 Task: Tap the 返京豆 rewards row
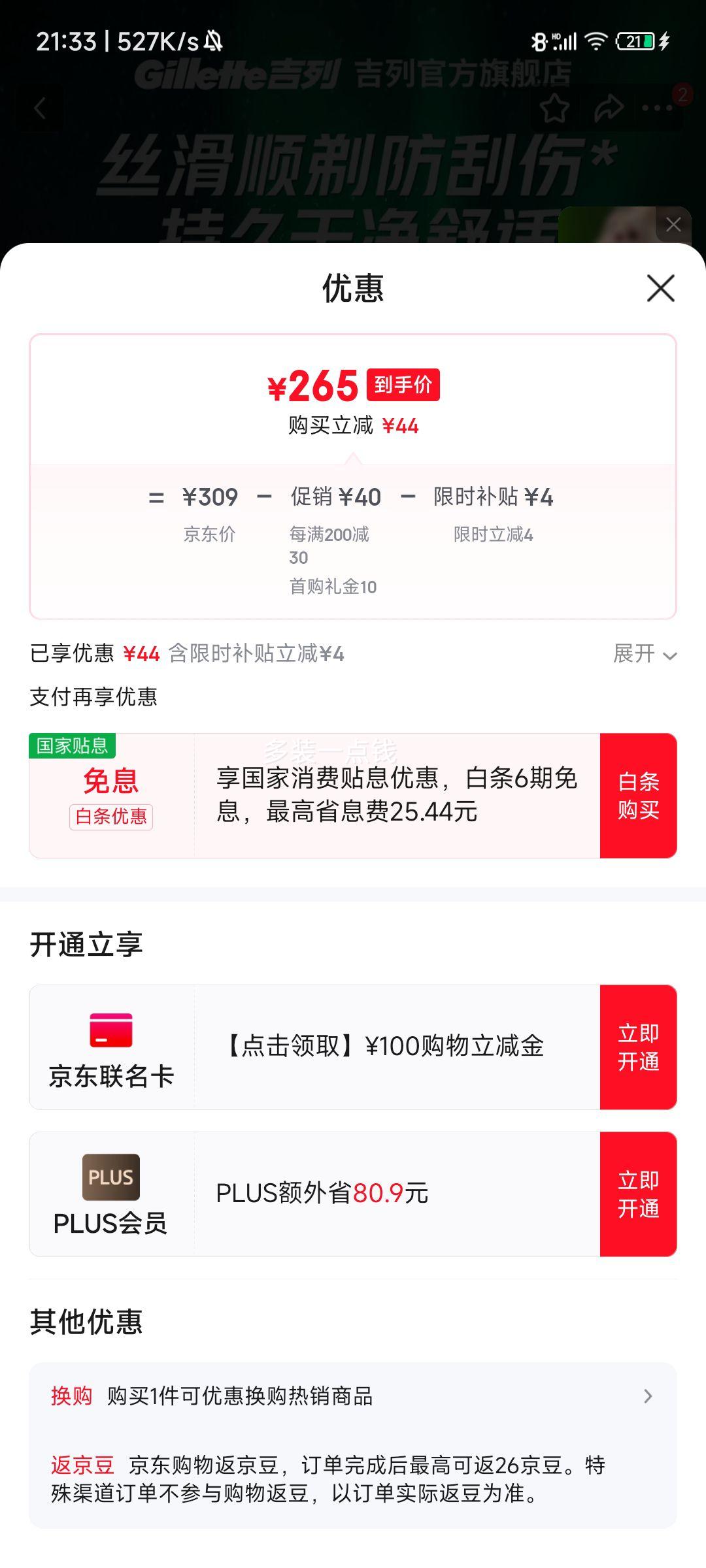pos(353,1484)
